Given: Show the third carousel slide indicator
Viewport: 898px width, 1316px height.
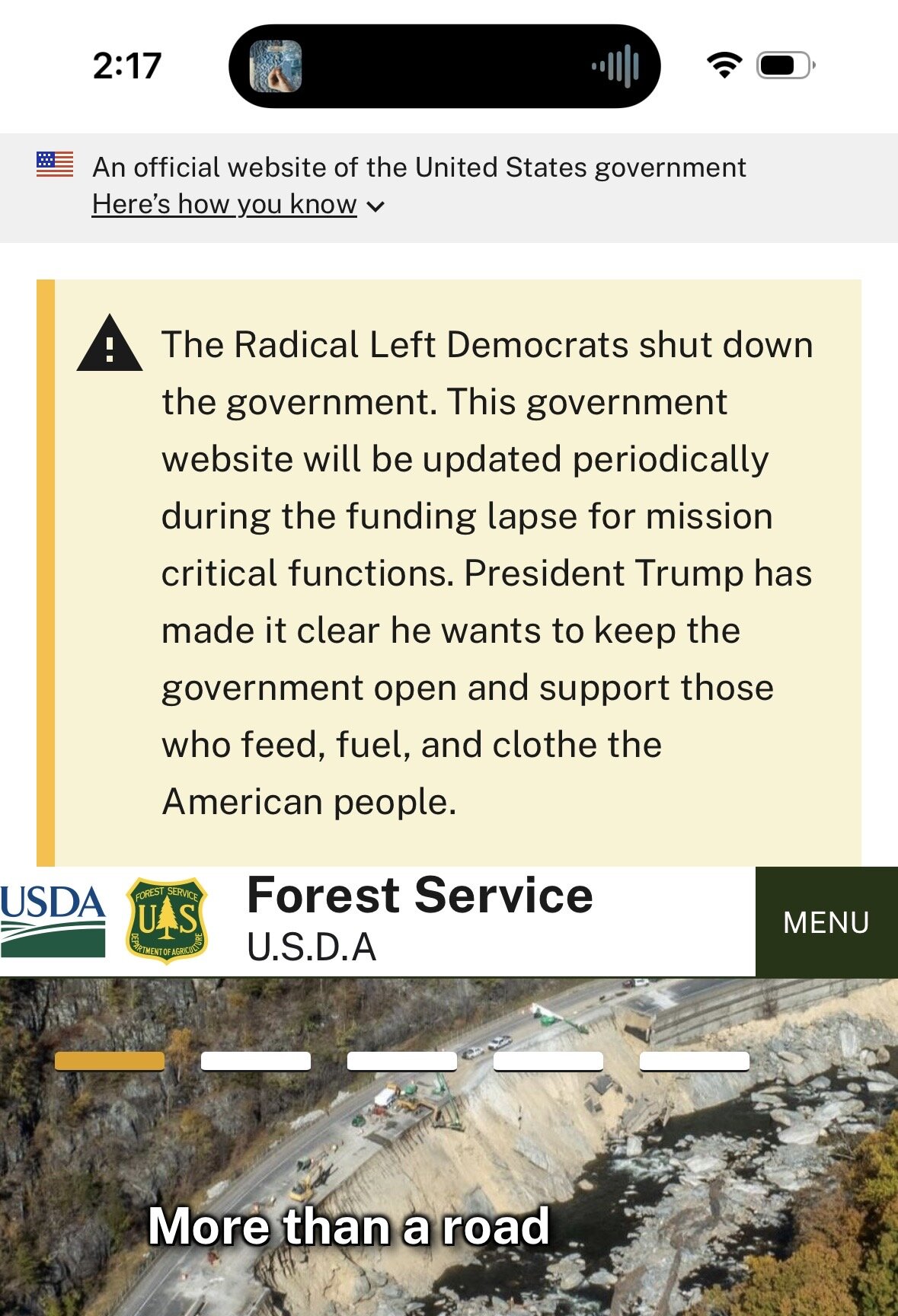Looking at the screenshot, I should pos(401,1061).
